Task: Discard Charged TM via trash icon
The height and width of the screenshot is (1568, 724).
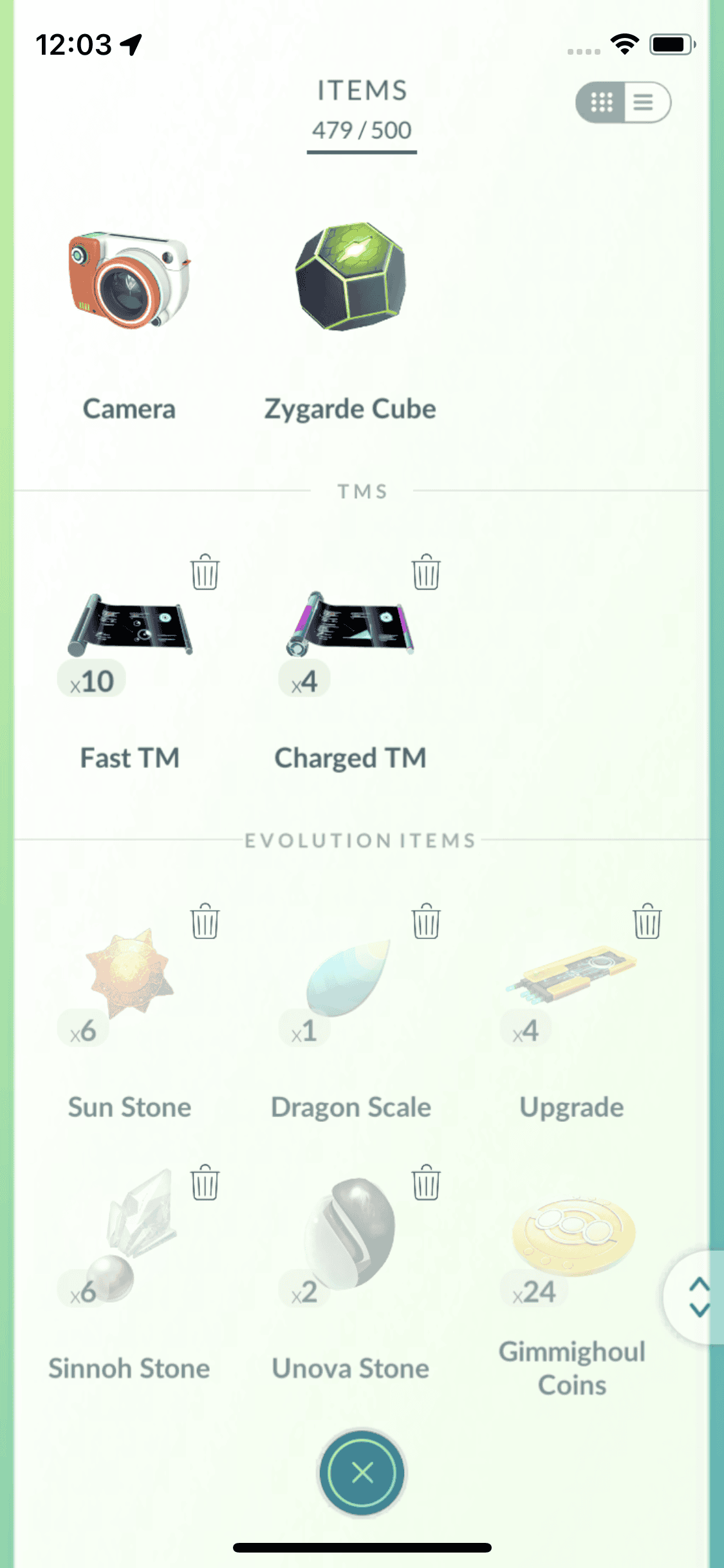Action: 425,572
